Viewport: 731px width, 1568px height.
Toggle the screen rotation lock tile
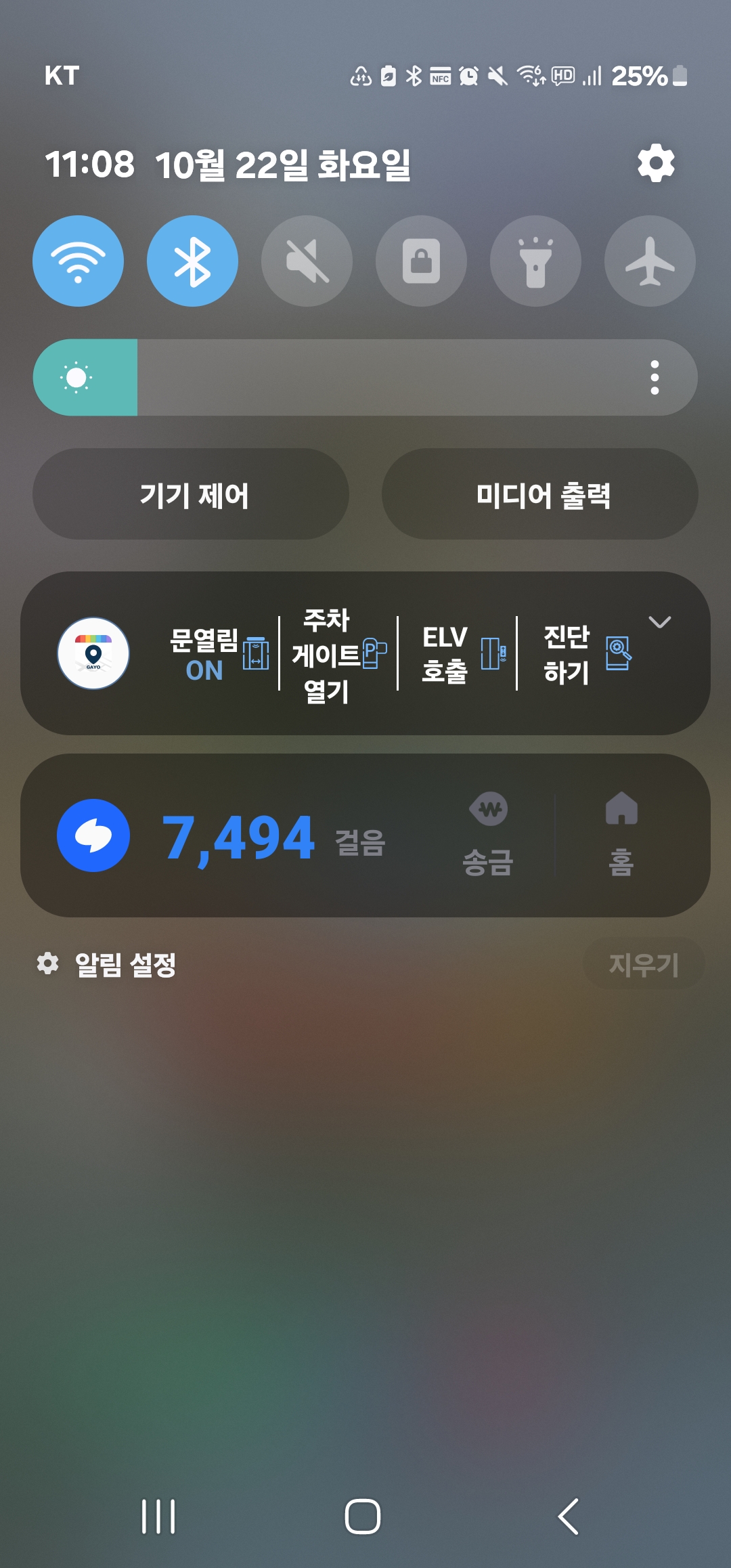(x=421, y=261)
